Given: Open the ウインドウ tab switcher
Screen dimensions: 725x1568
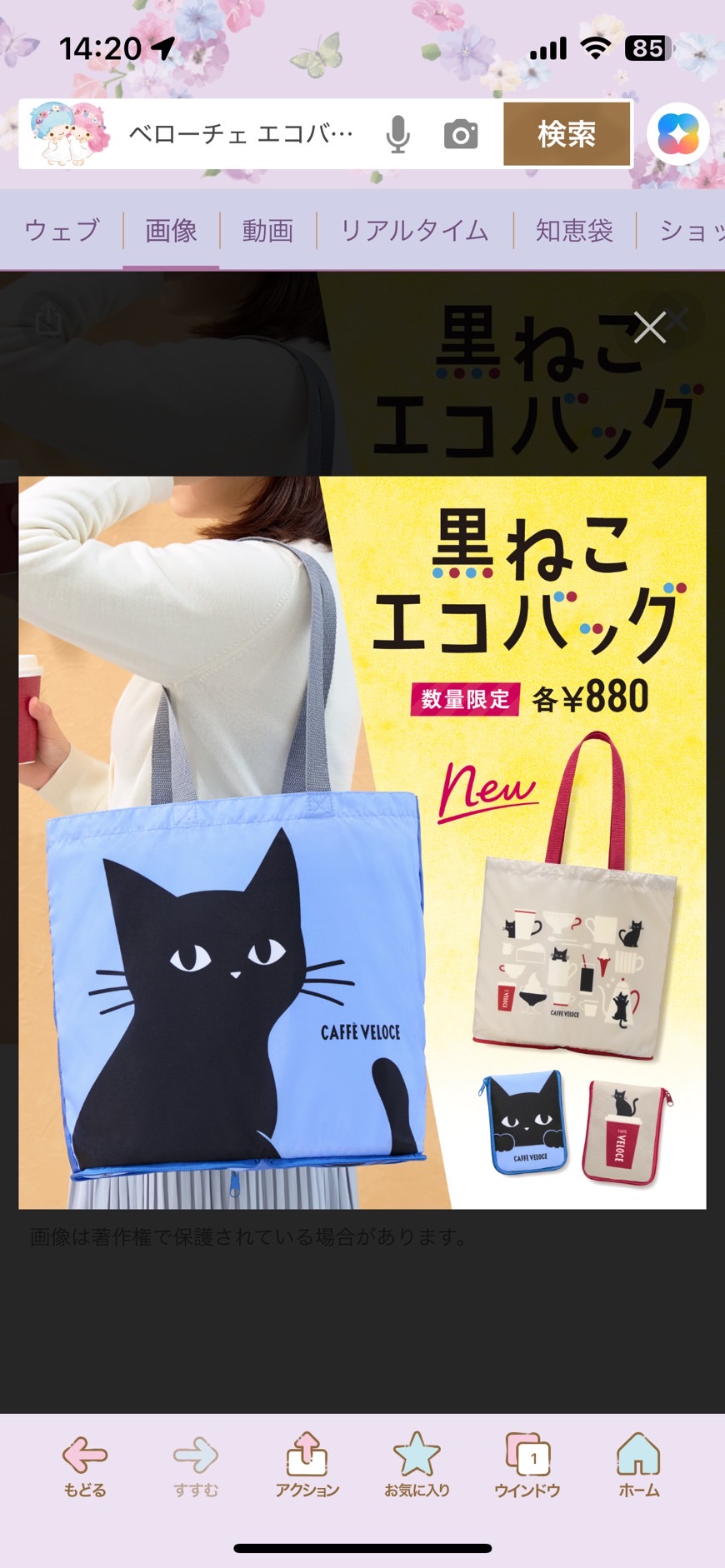Looking at the screenshot, I should click(x=527, y=1466).
